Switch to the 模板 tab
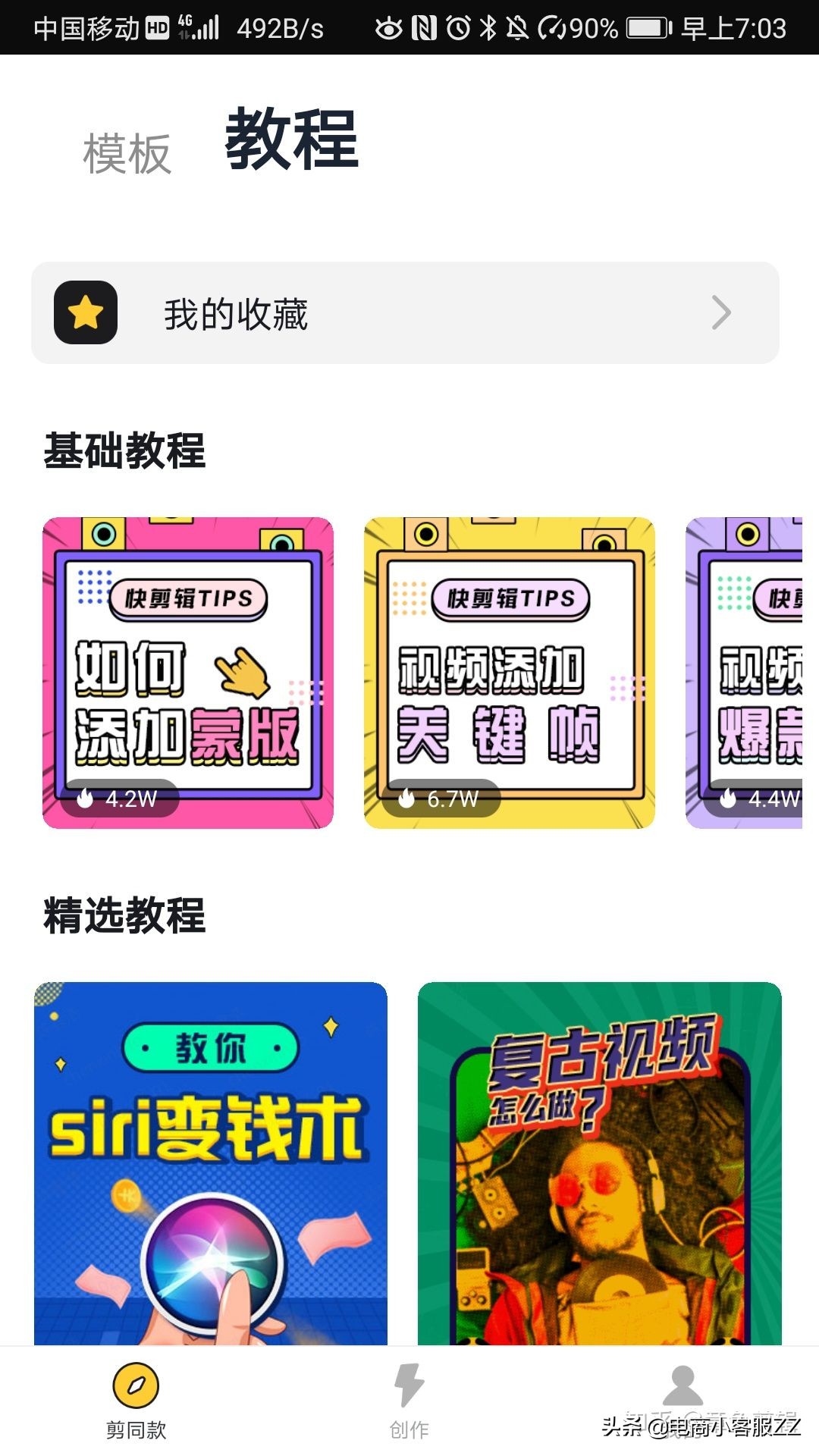The width and height of the screenshot is (819, 1456). (126, 150)
